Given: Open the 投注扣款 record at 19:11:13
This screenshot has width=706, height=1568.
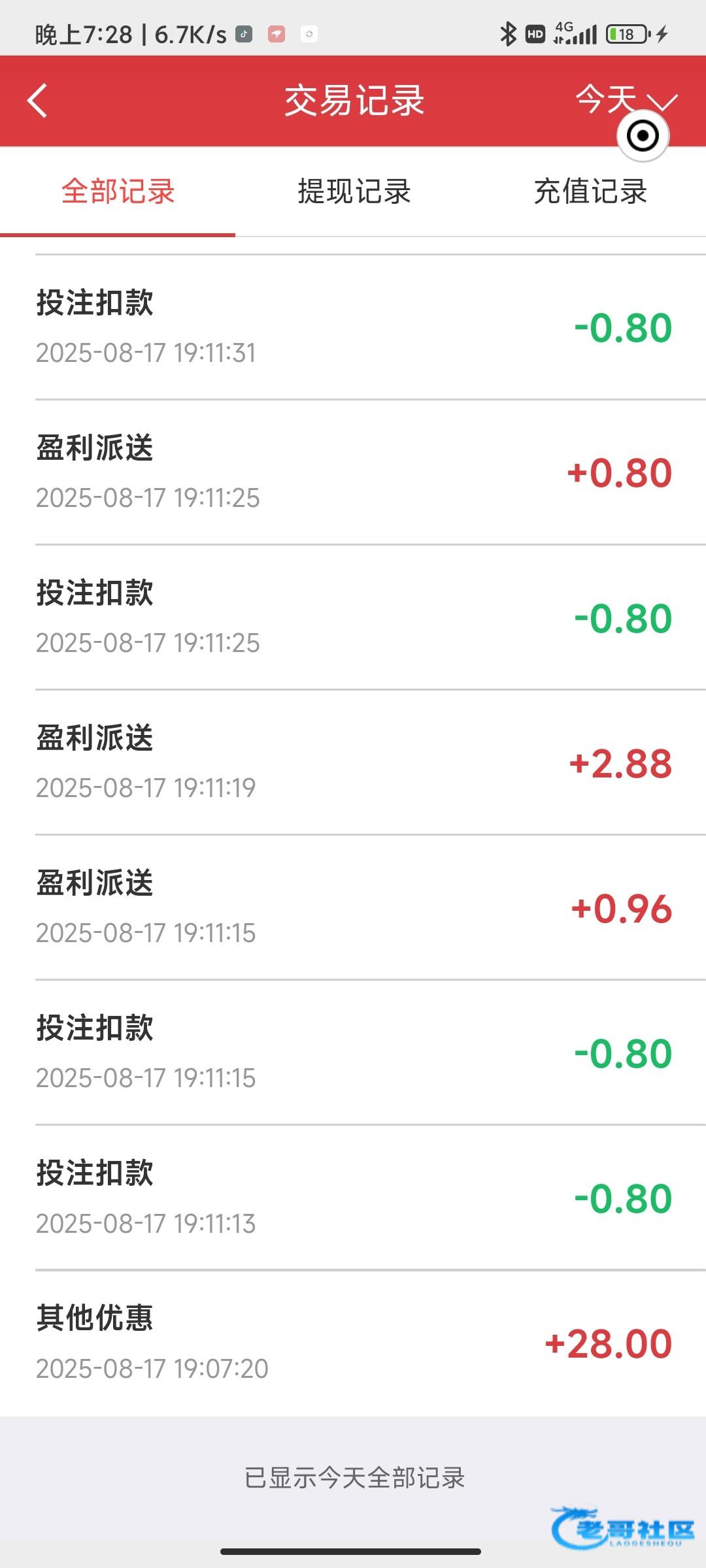Looking at the screenshot, I should click(x=353, y=1198).
